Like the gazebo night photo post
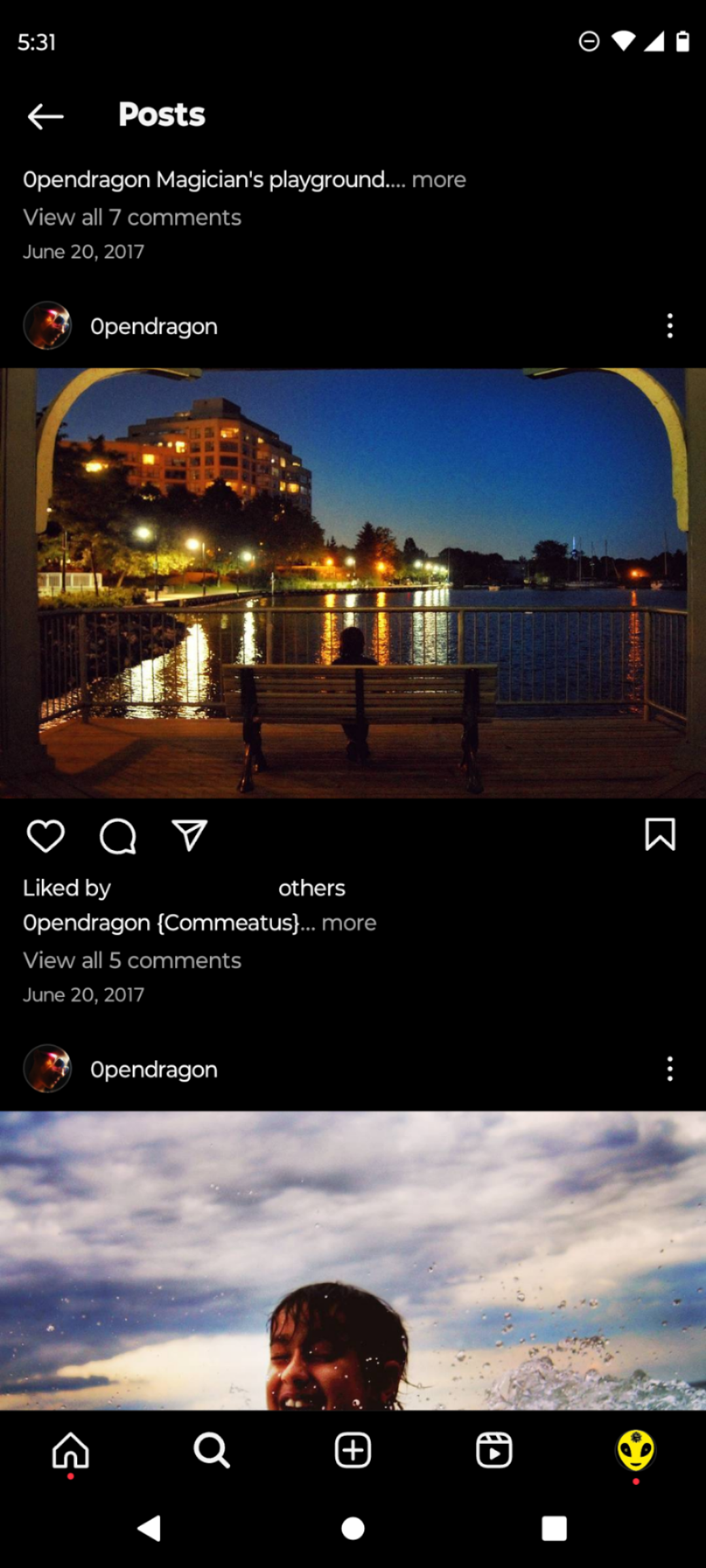 pos(46,836)
